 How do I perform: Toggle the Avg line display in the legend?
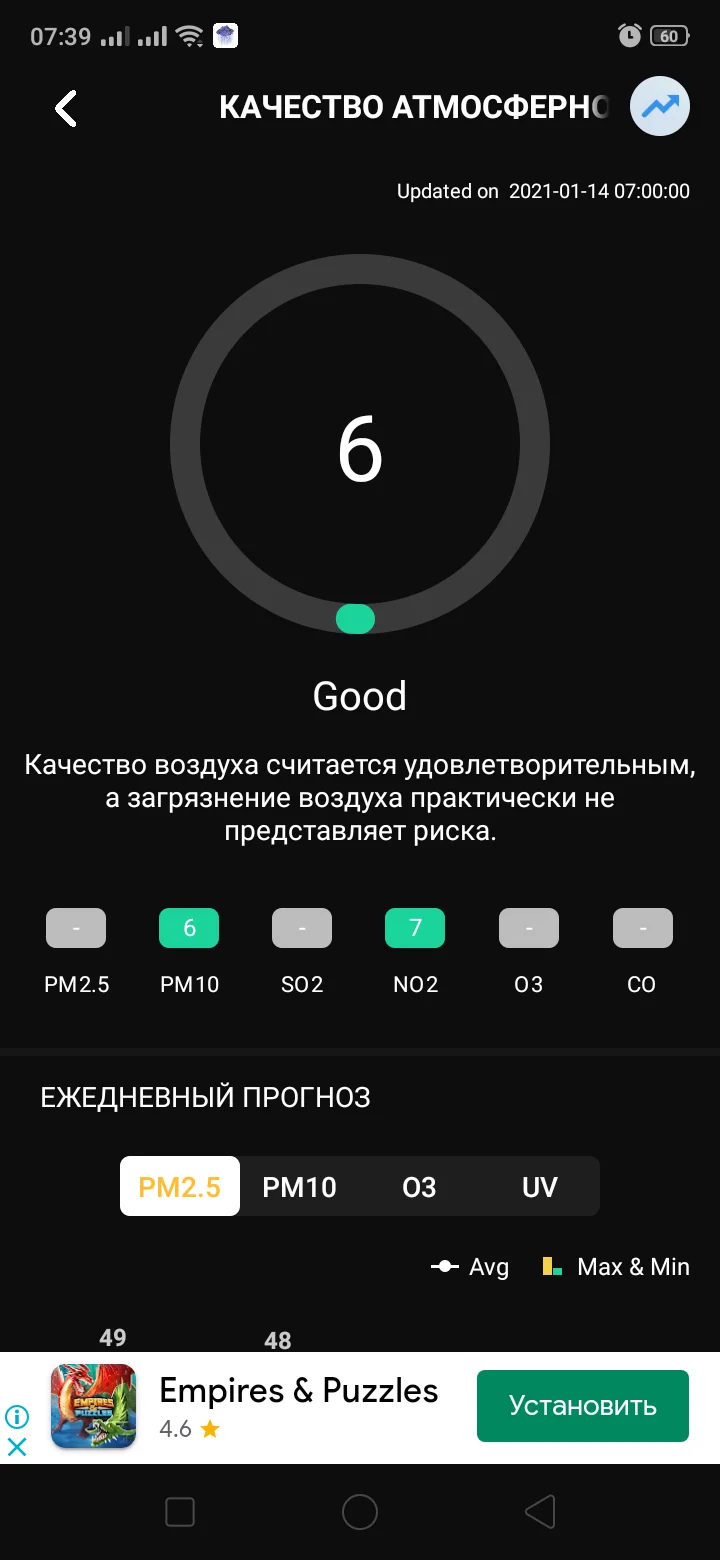[x=470, y=1267]
